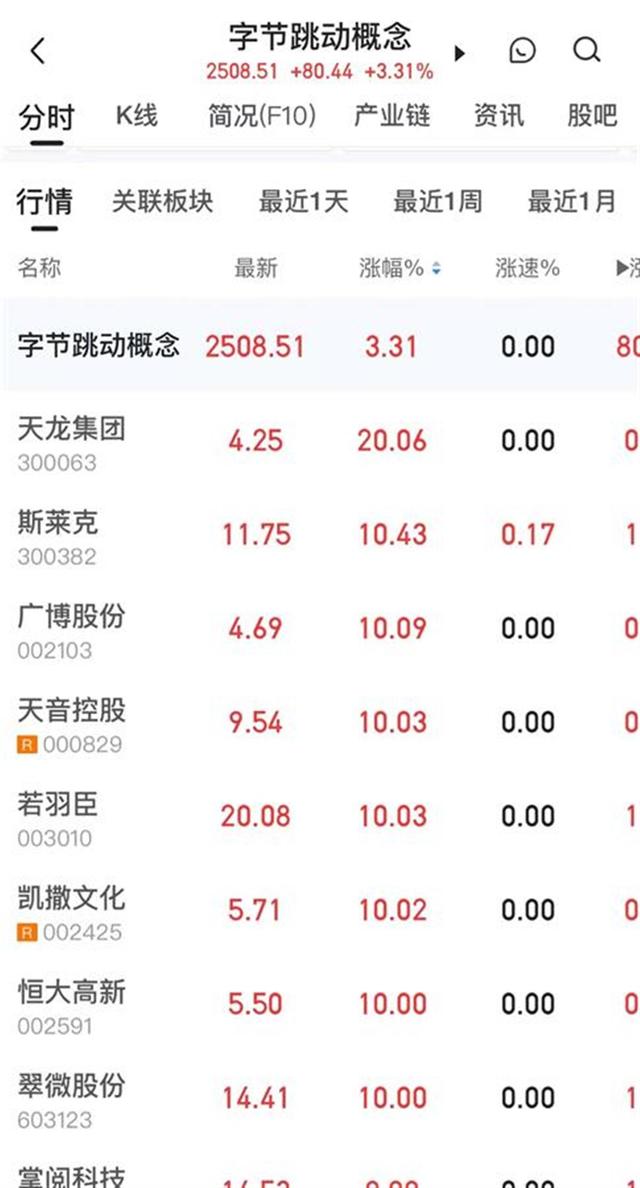
Task: Tap the next-sector arrow beside the title
Action: [460, 53]
